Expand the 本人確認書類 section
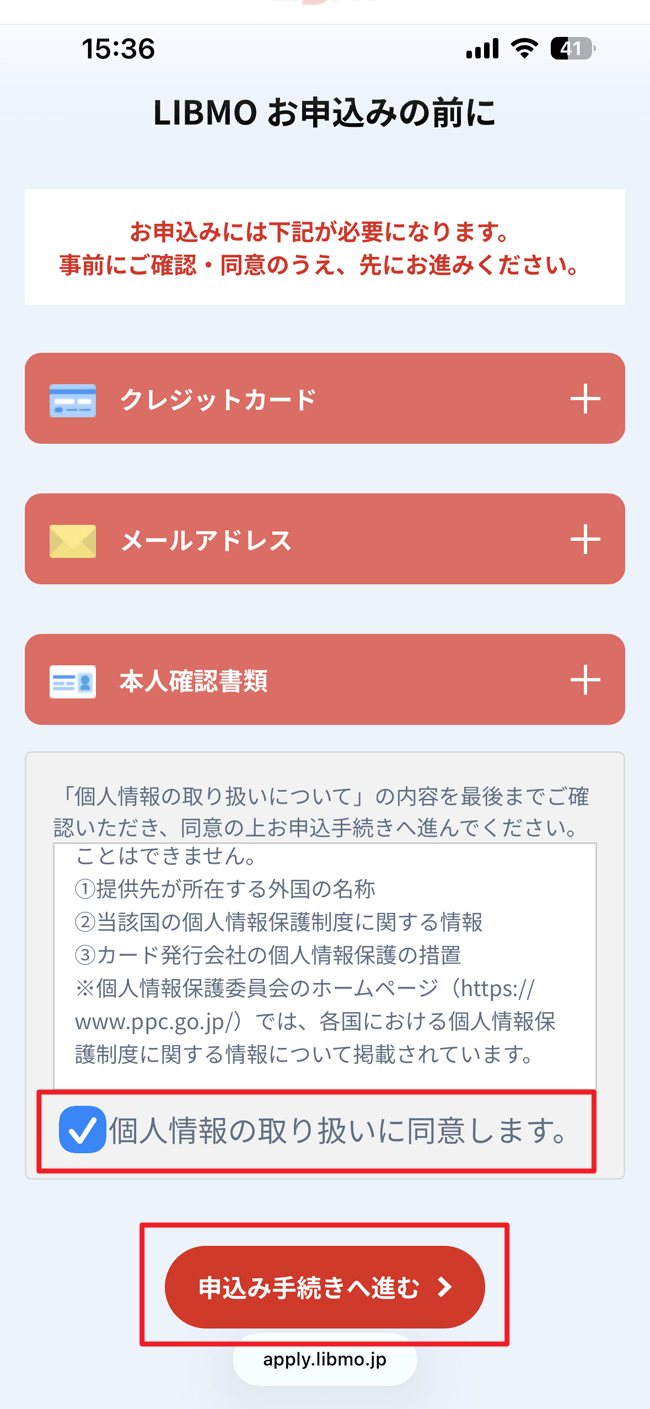The height and width of the screenshot is (1409, 650). tap(585, 681)
